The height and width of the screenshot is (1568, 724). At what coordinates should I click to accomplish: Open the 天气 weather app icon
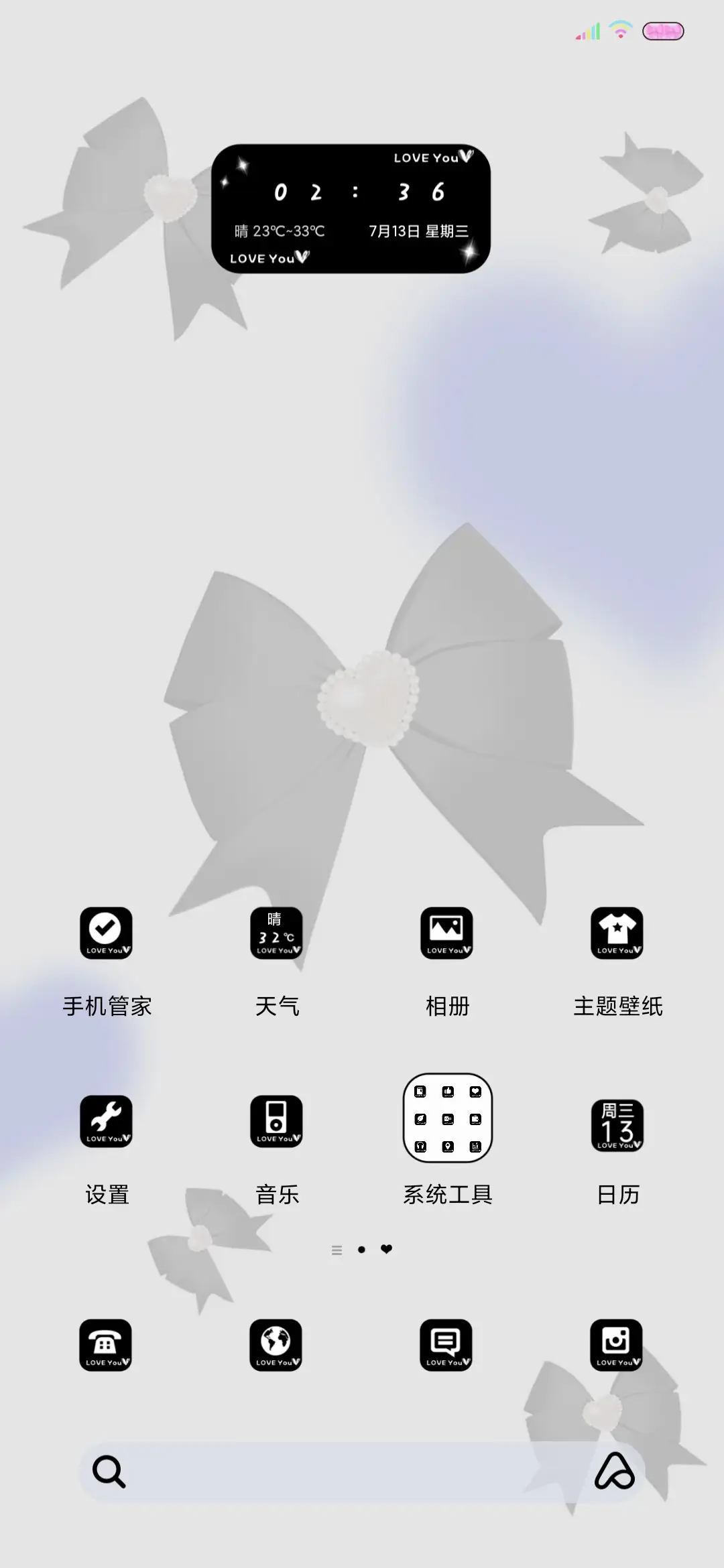tap(277, 933)
